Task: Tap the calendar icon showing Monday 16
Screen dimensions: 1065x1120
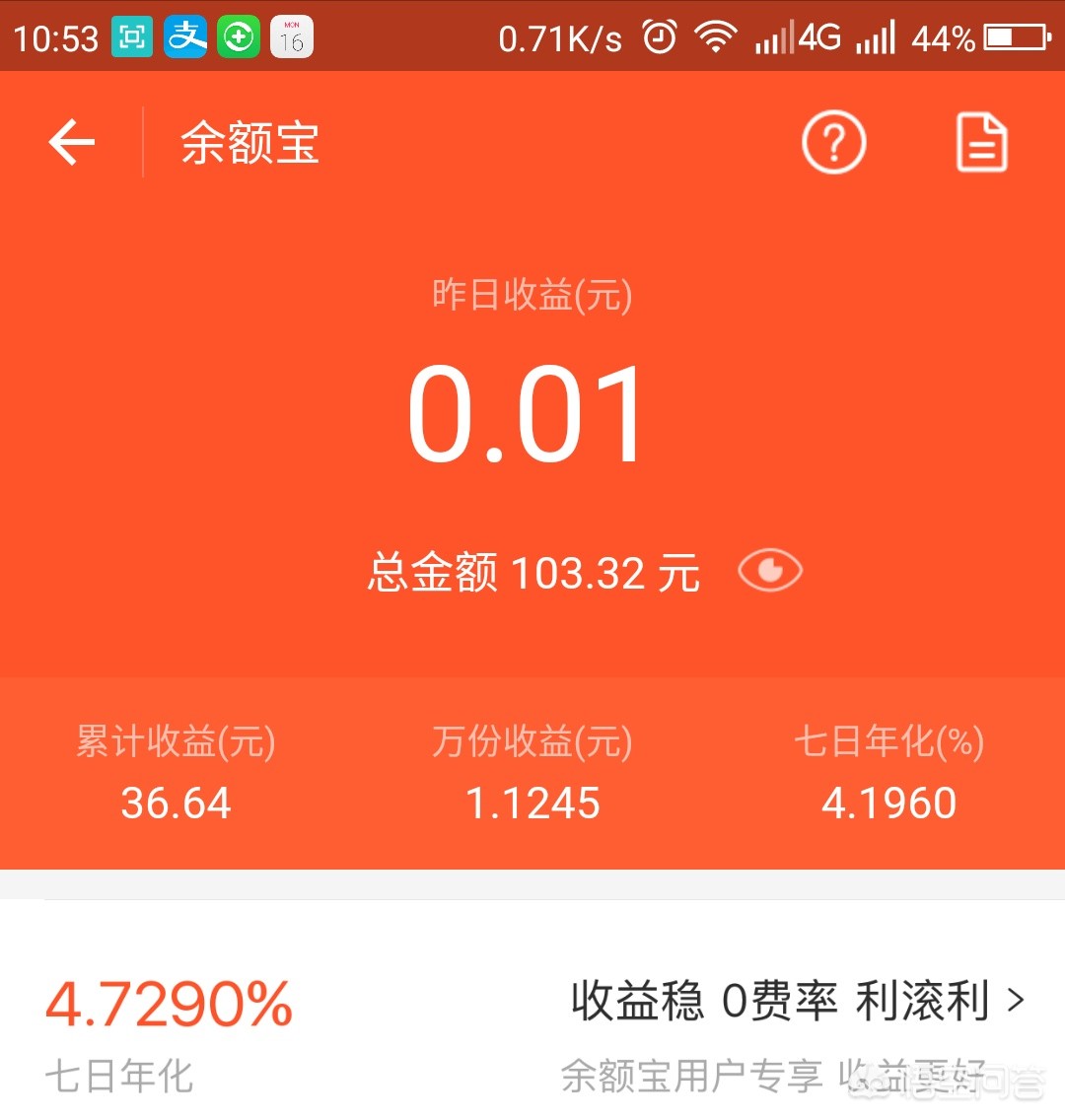Action: tap(290, 36)
